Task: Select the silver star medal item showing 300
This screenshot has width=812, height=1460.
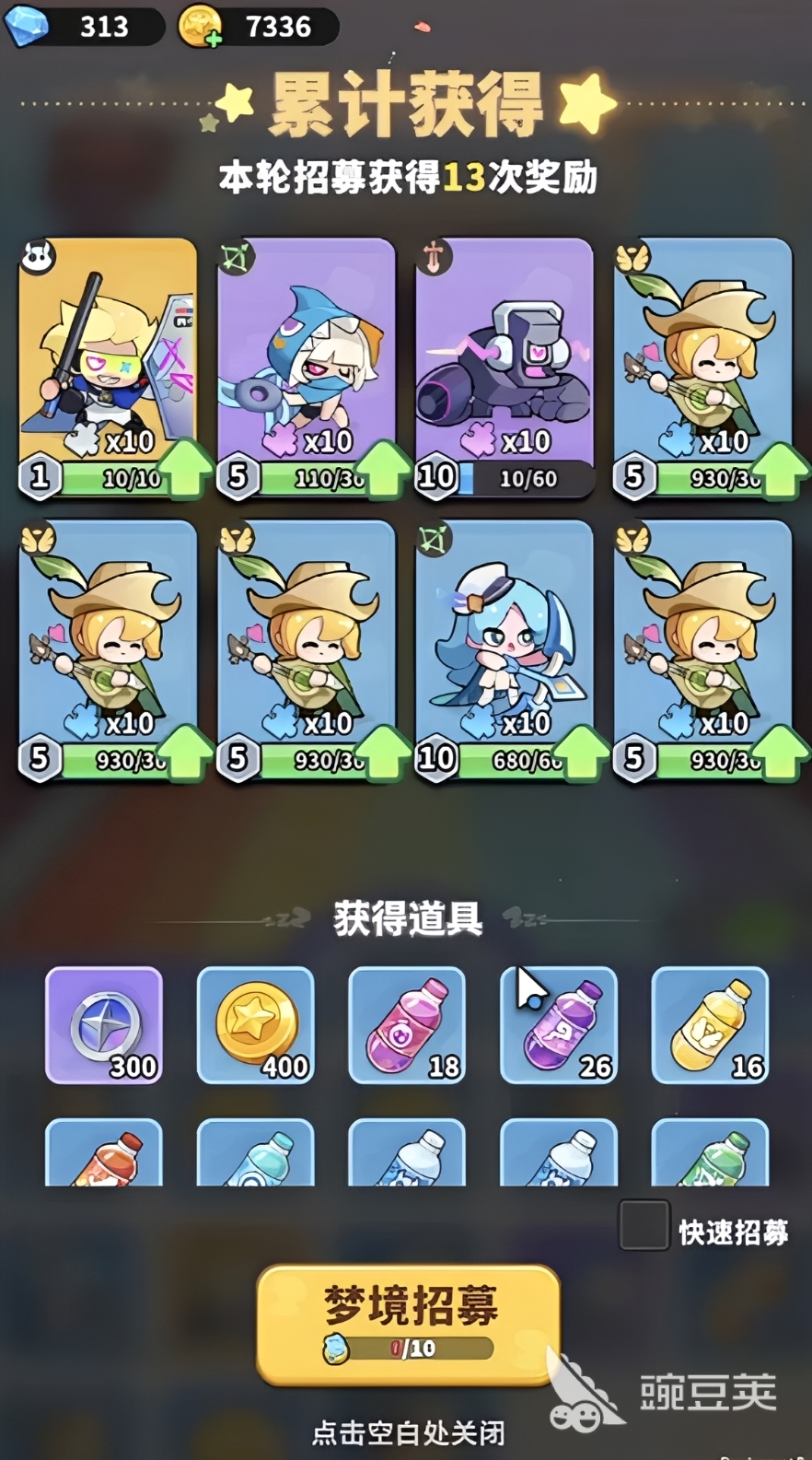Action: coord(104,1025)
